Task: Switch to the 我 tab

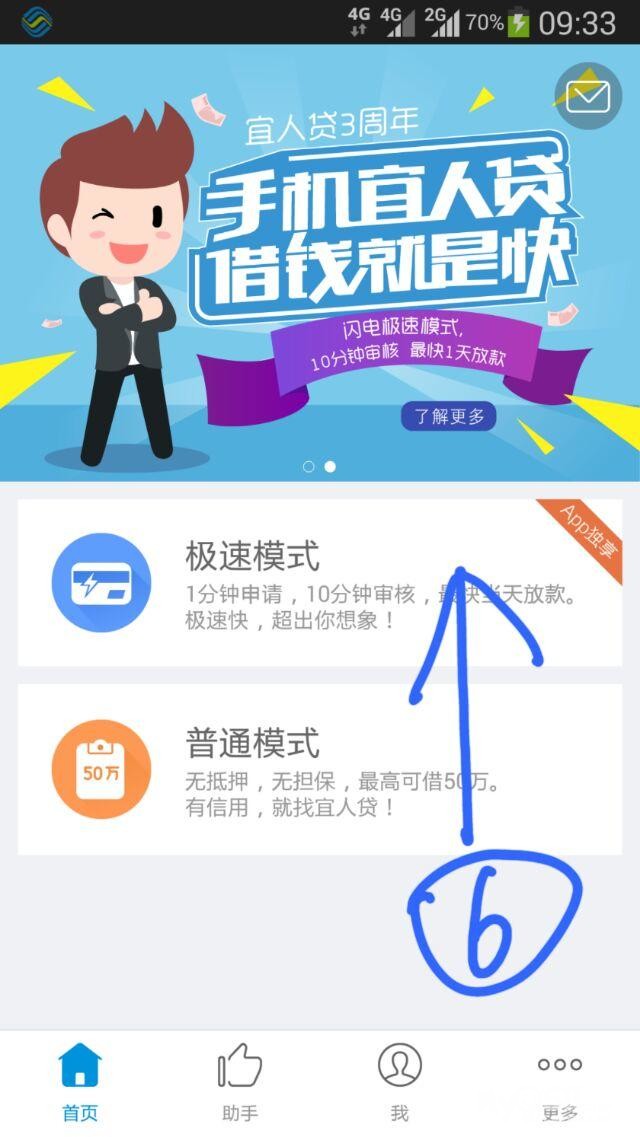Action: [x=399, y=1082]
